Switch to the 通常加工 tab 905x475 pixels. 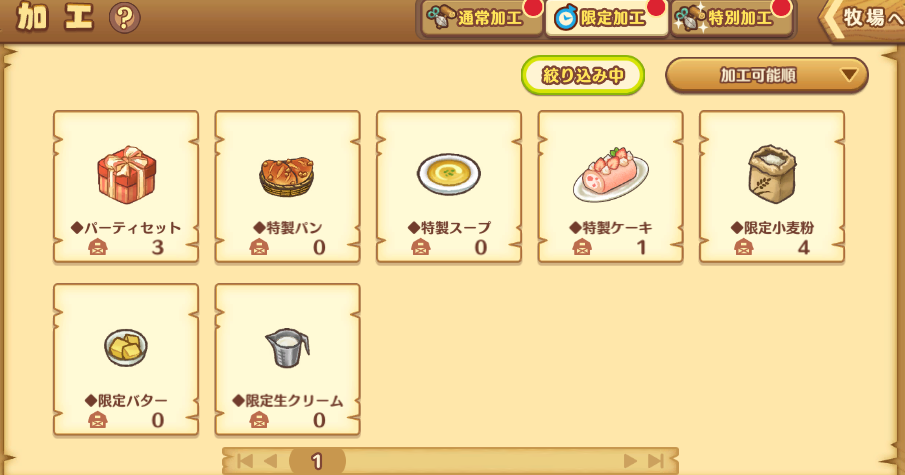[x=480, y=18]
